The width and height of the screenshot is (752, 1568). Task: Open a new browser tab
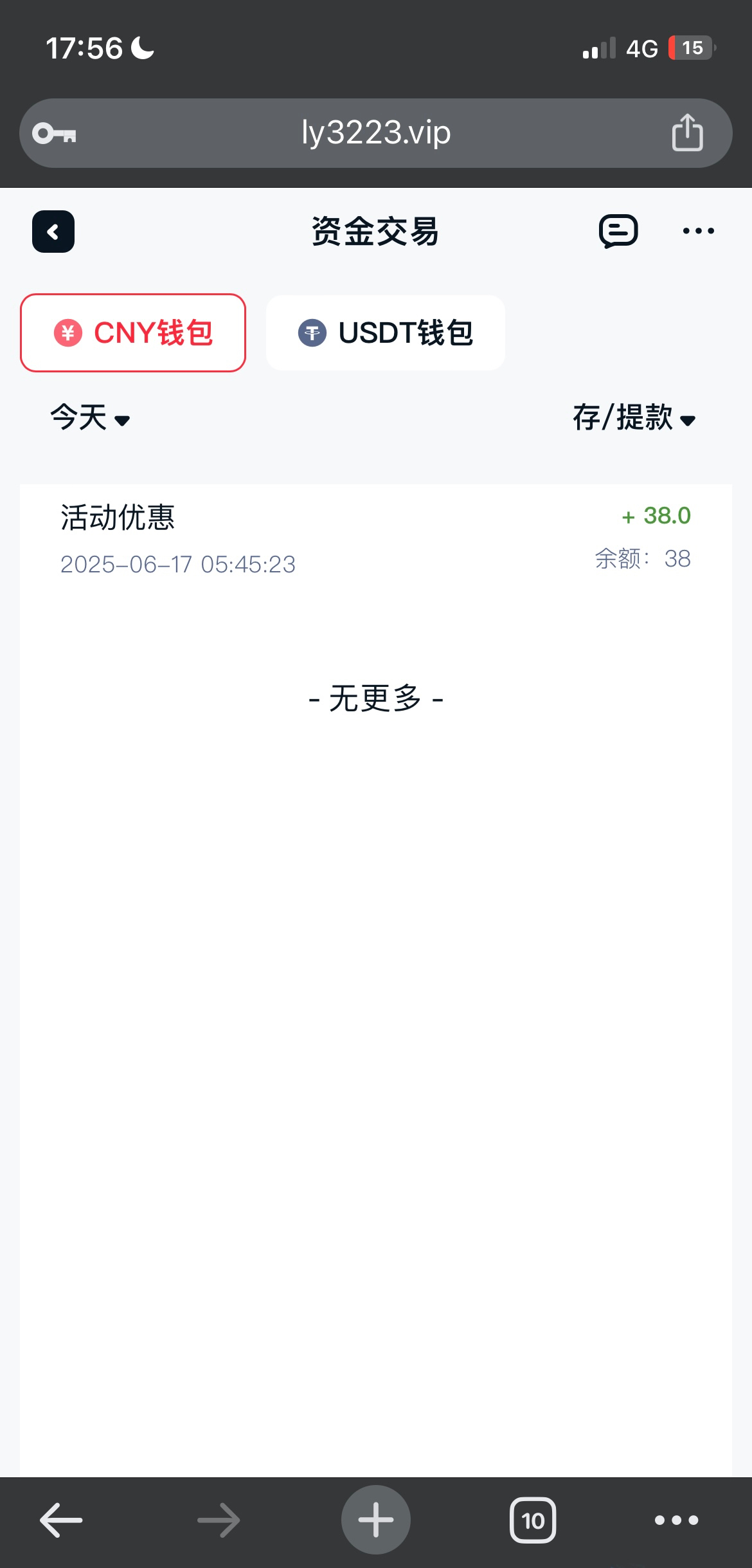click(376, 1520)
